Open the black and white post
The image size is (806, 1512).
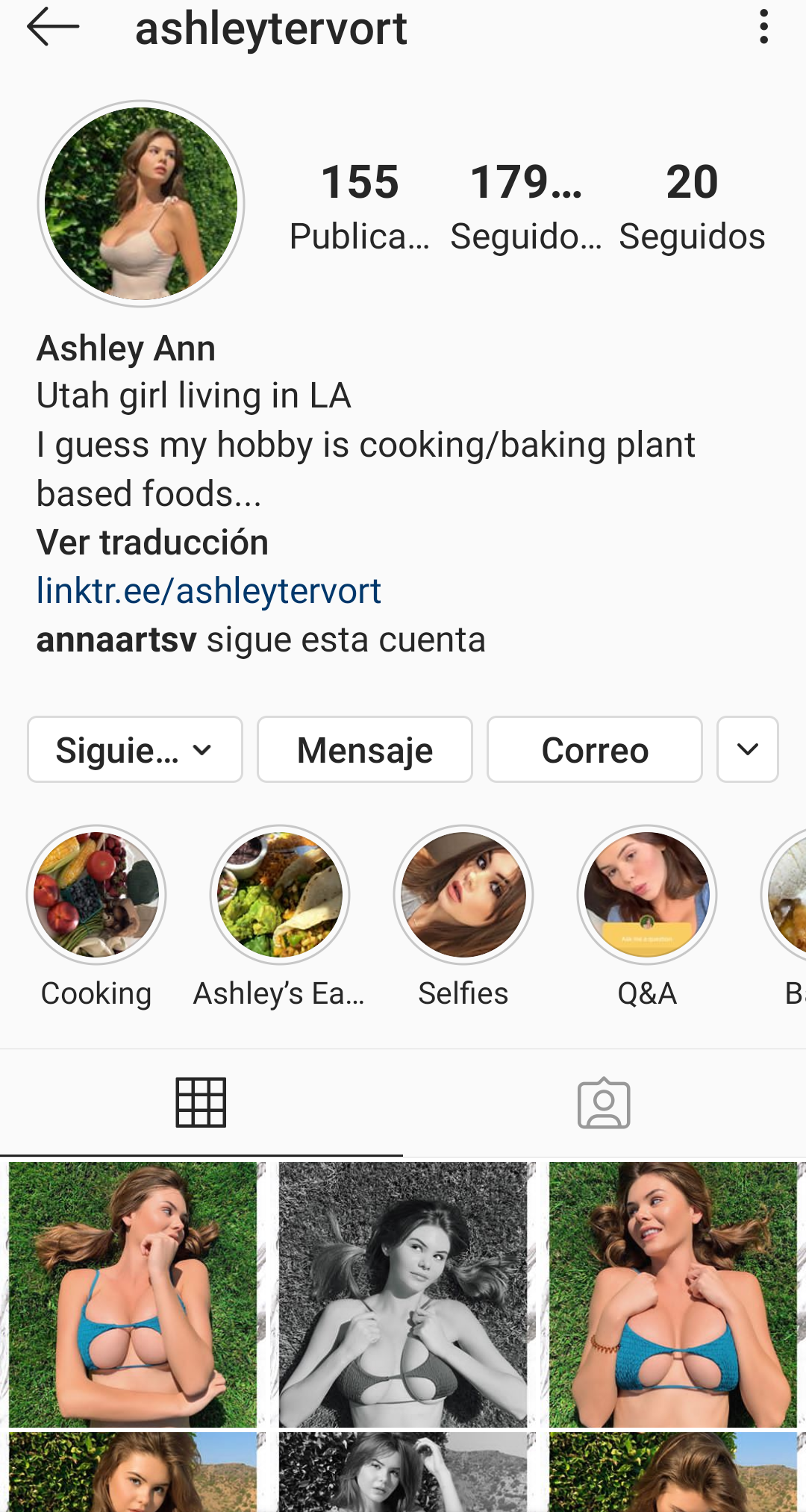pos(403,1294)
